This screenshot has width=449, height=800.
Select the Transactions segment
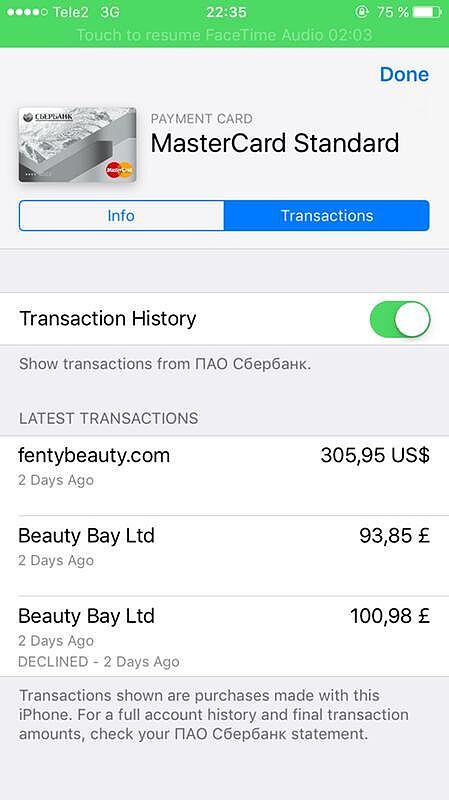(327, 216)
